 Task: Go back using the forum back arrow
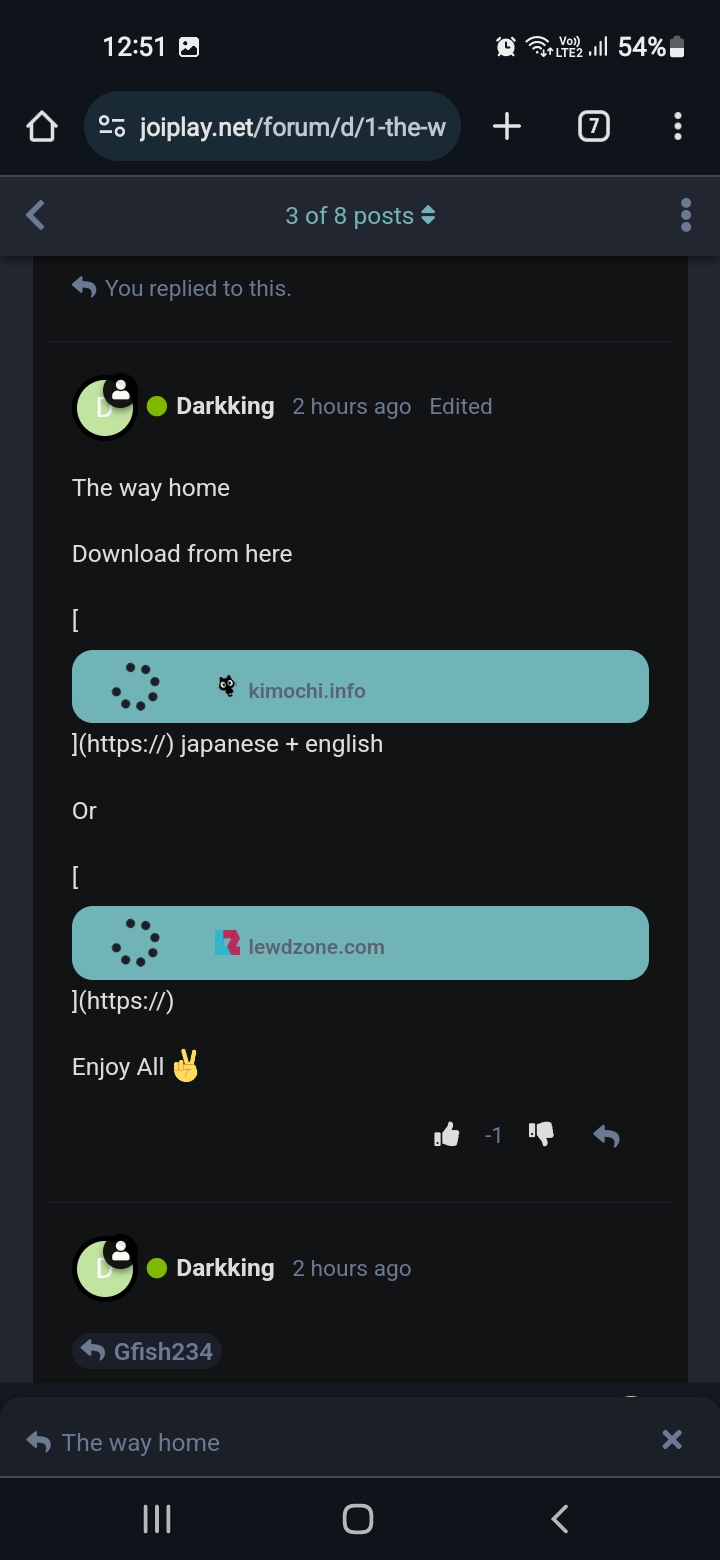point(36,215)
